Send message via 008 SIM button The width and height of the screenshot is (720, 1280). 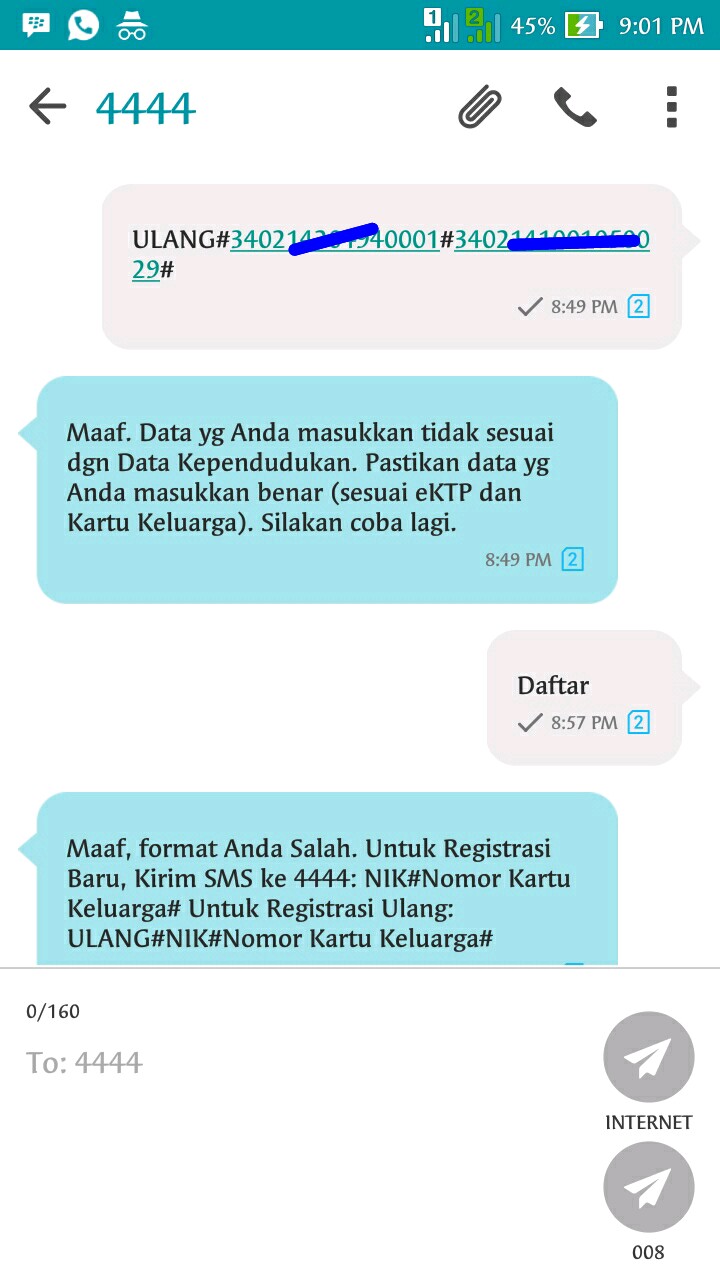(x=648, y=1187)
